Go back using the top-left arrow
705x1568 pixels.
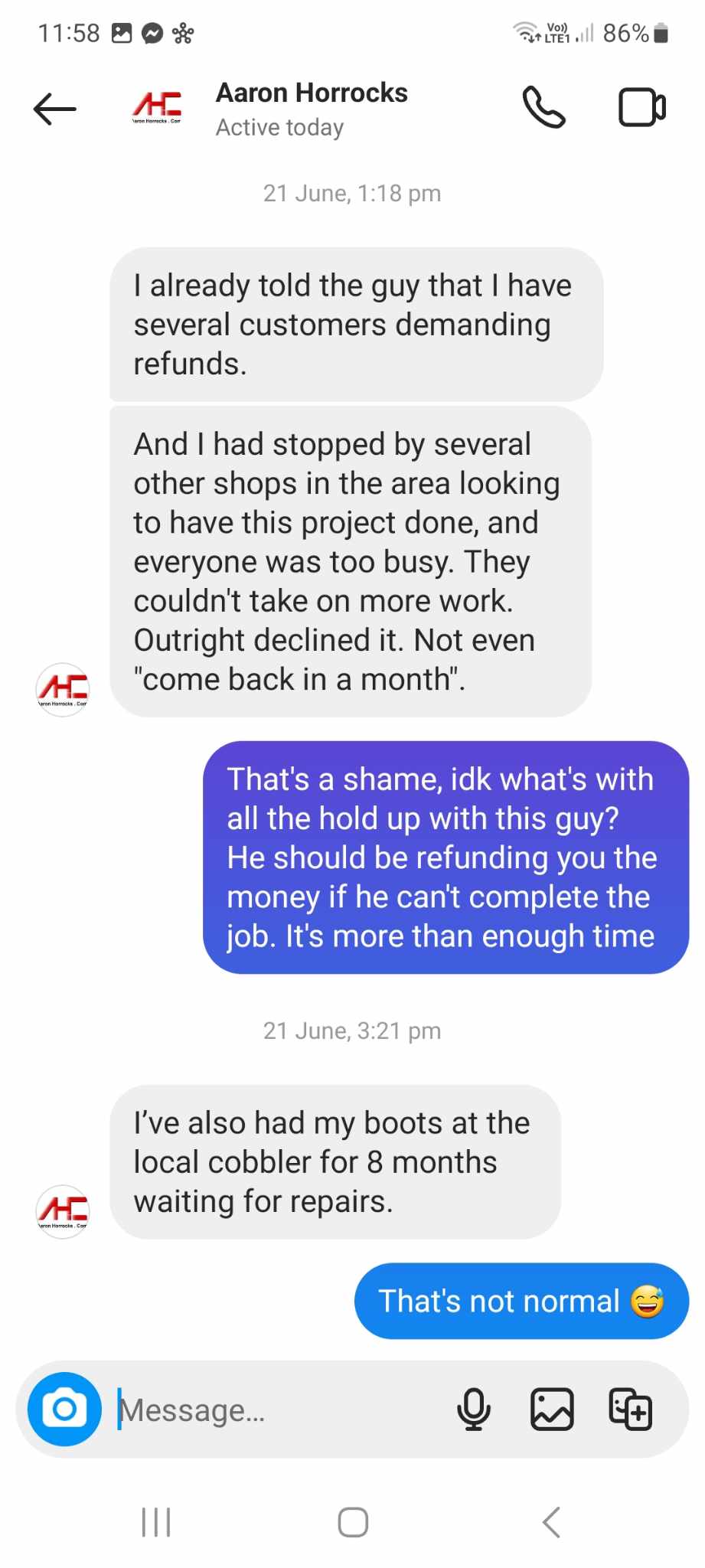click(x=55, y=109)
